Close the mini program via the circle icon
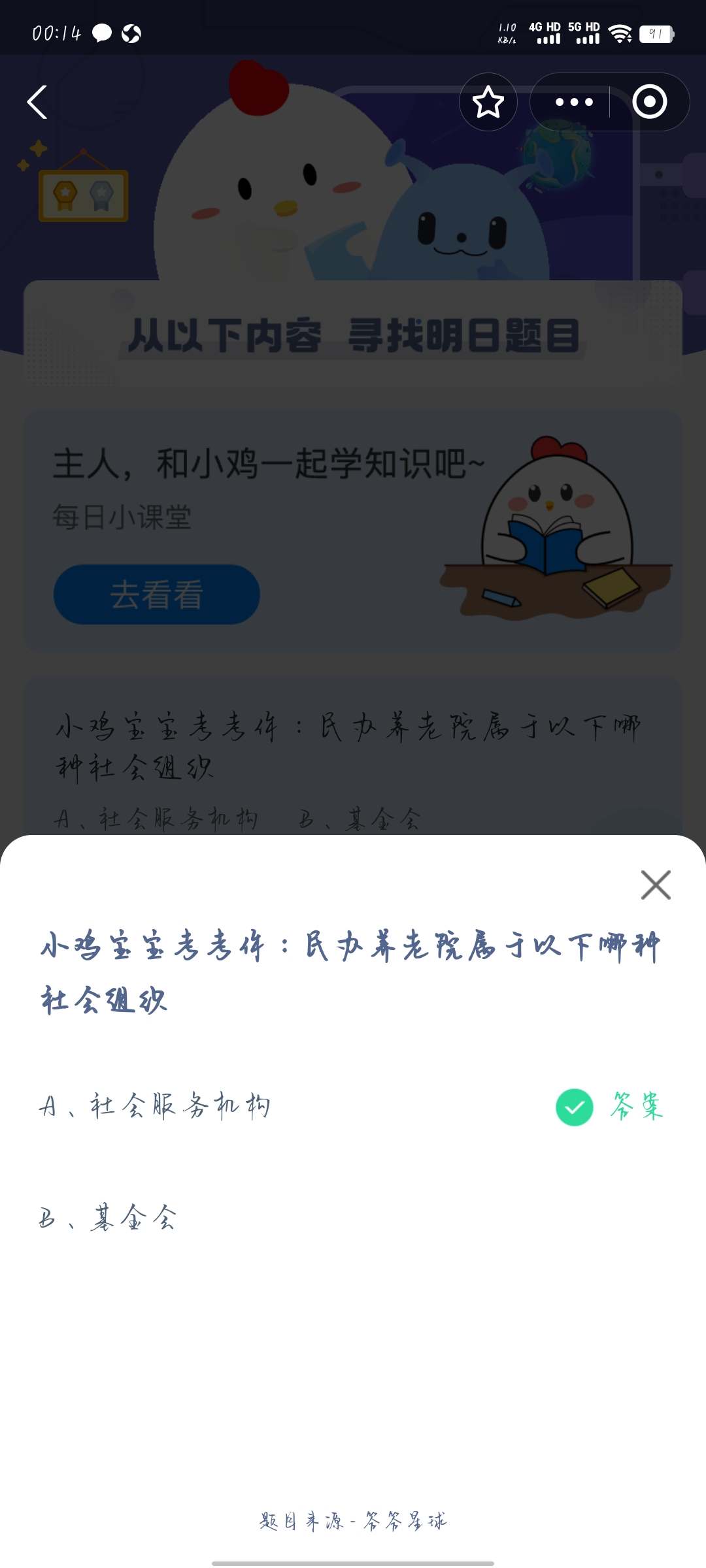706x1568 pixels. pos(649,103)
